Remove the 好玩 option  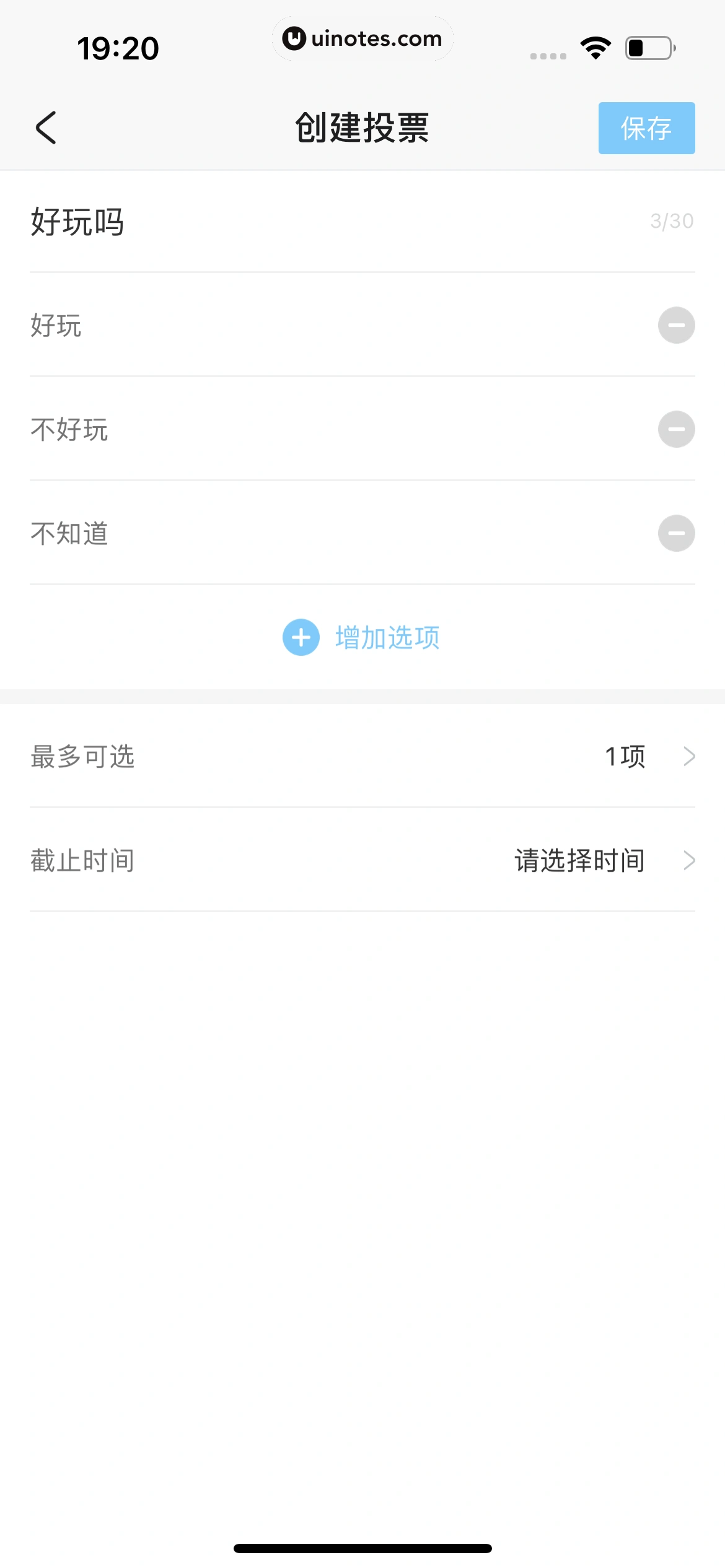click(x=676, y=325)
